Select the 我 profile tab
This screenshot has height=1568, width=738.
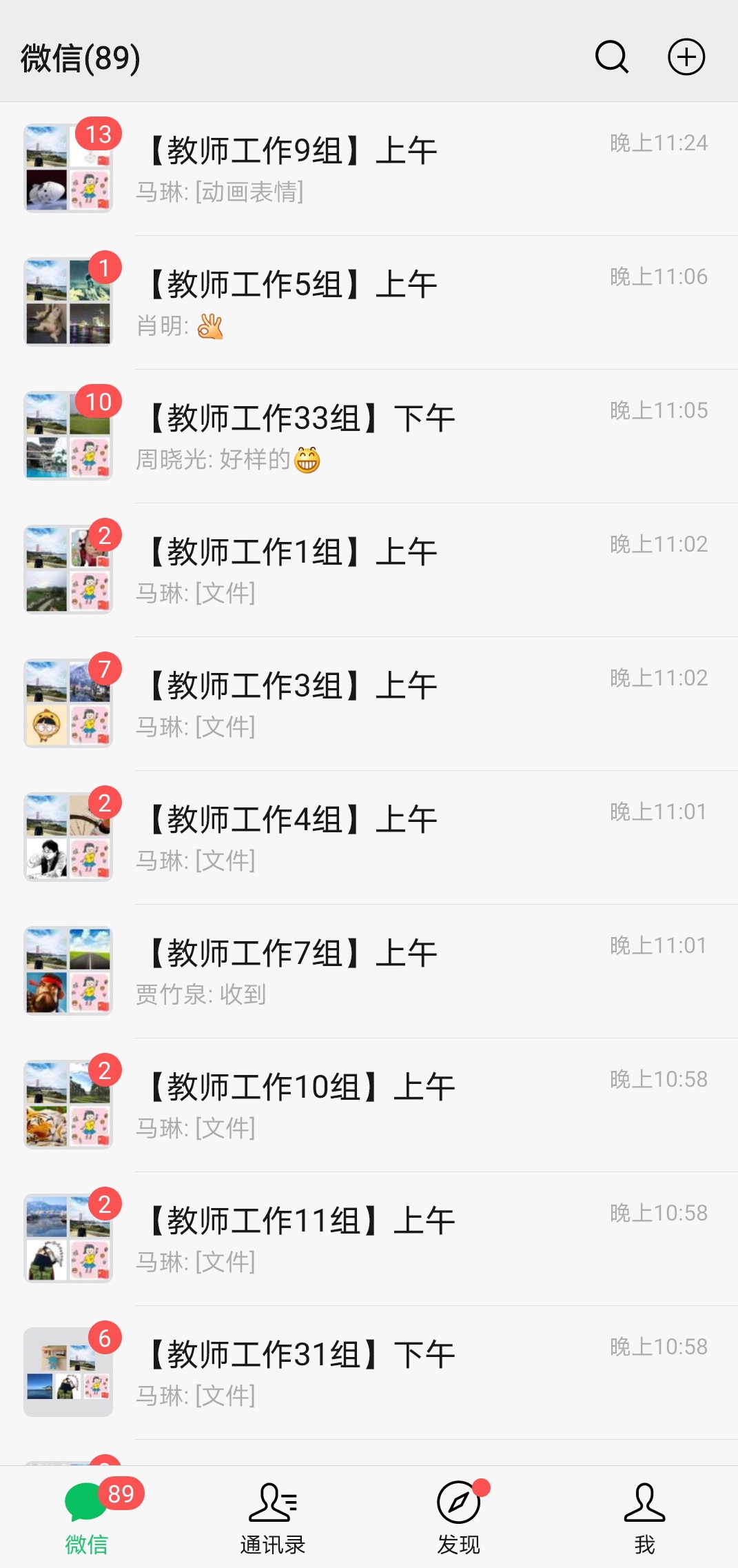coord(644,1517)
